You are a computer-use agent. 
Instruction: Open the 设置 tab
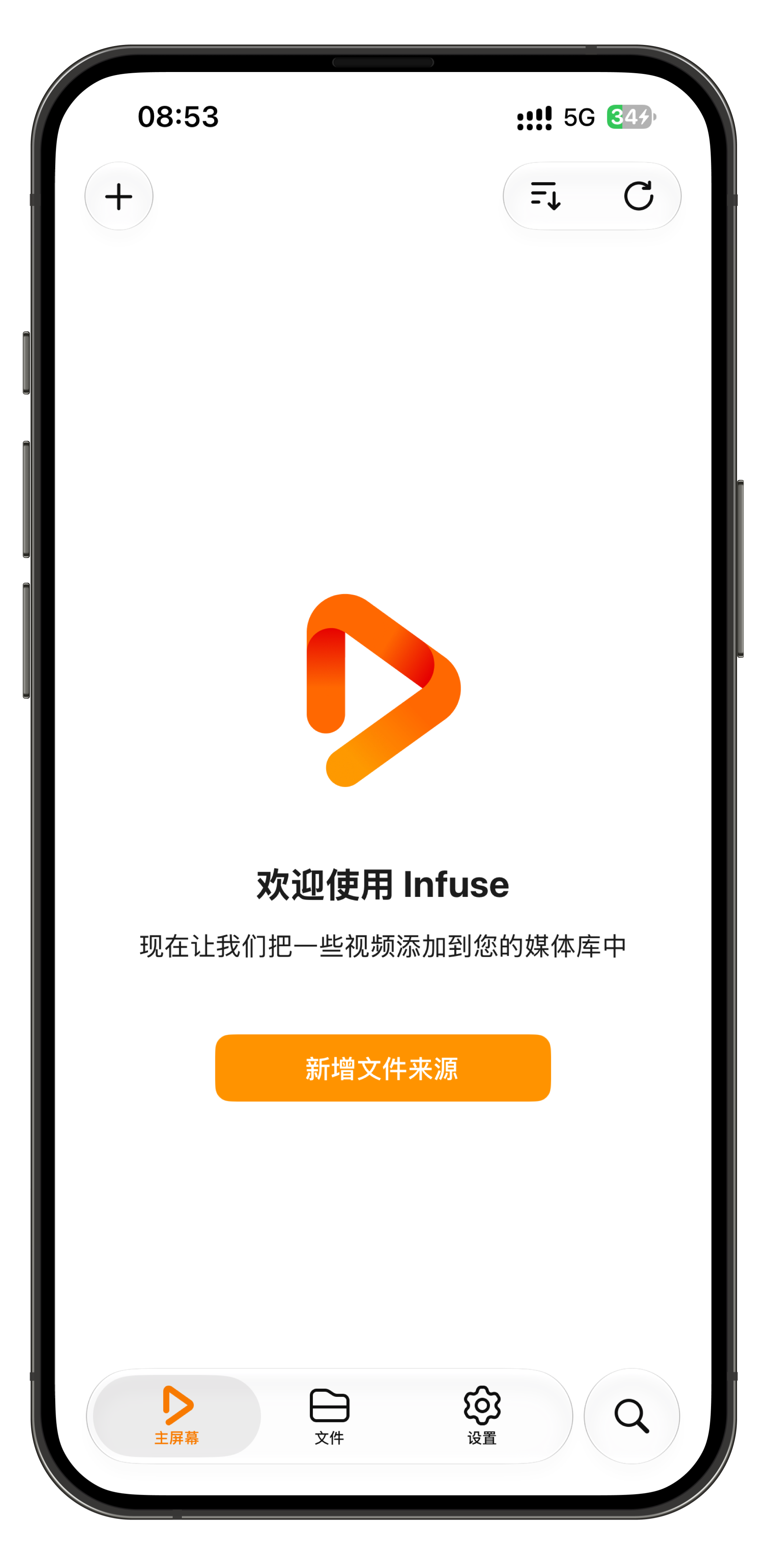coord(482,1415)
